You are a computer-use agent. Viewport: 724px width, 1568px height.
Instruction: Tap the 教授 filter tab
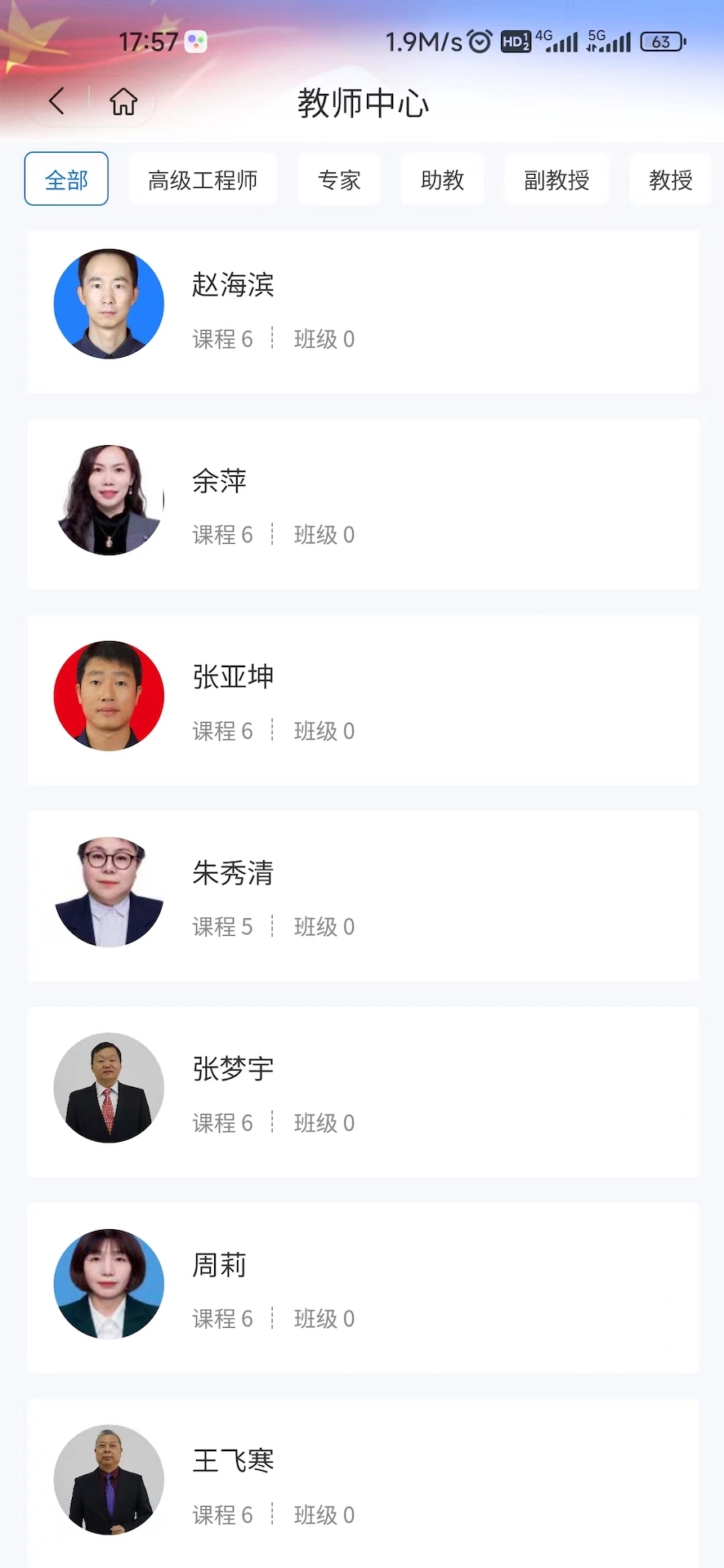(x=670, y=179)
